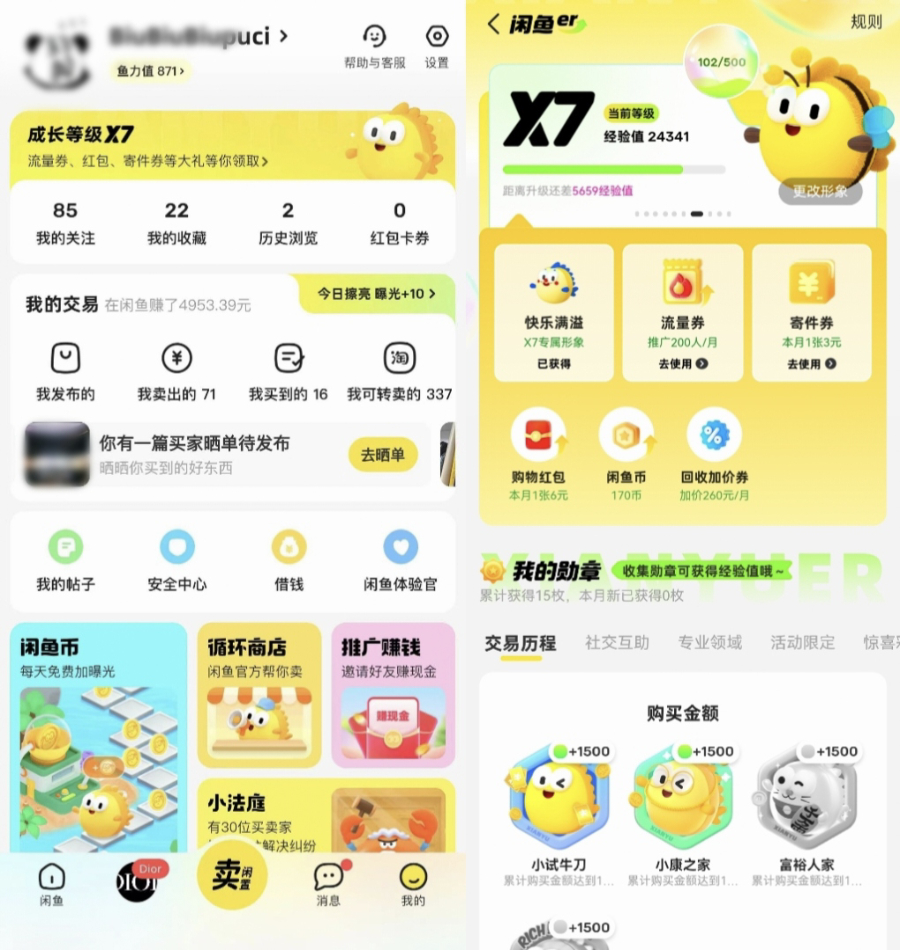
Task: Open 我的关注 list
Action: 65,222
